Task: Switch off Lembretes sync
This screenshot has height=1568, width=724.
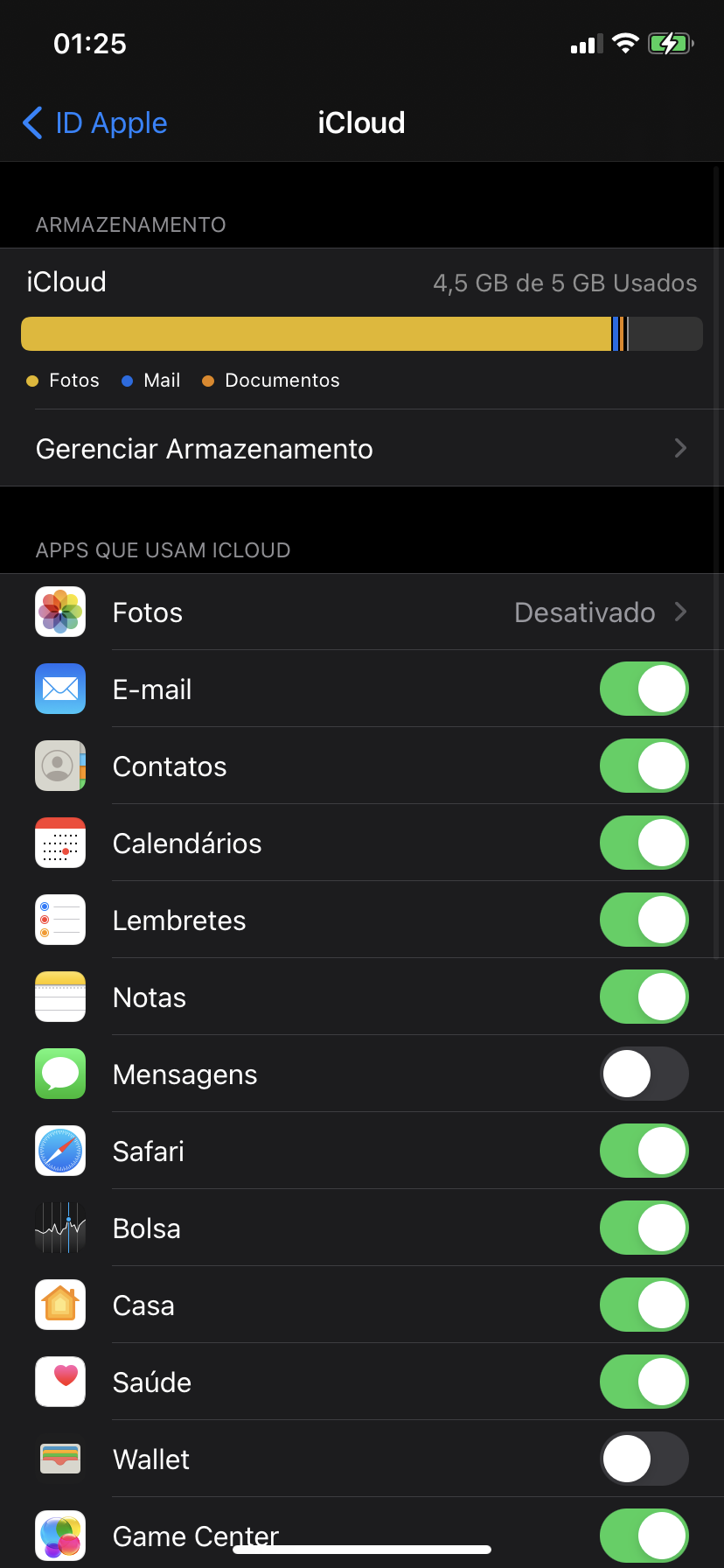Action: pos(644,920)
